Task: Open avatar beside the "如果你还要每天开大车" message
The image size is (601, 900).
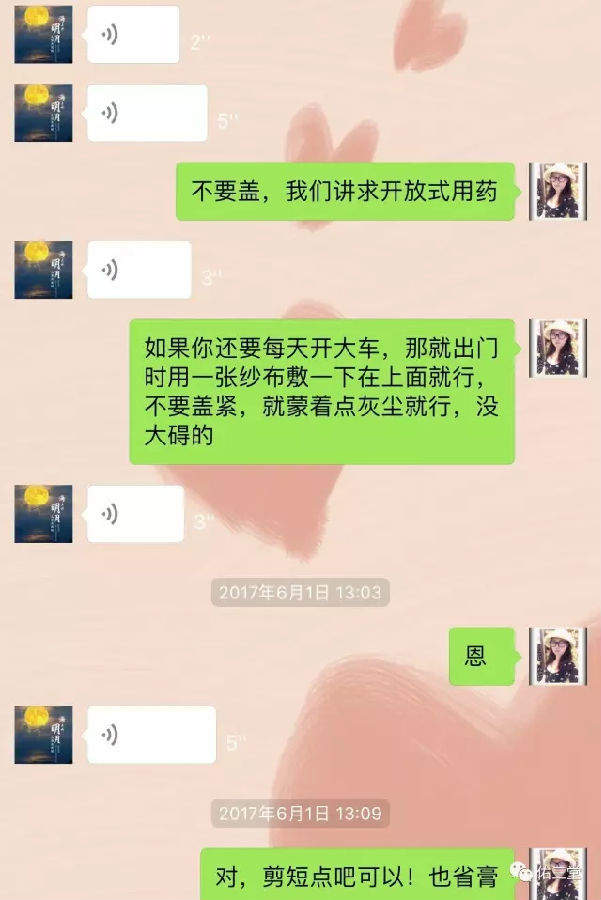Action: (557, 349)
